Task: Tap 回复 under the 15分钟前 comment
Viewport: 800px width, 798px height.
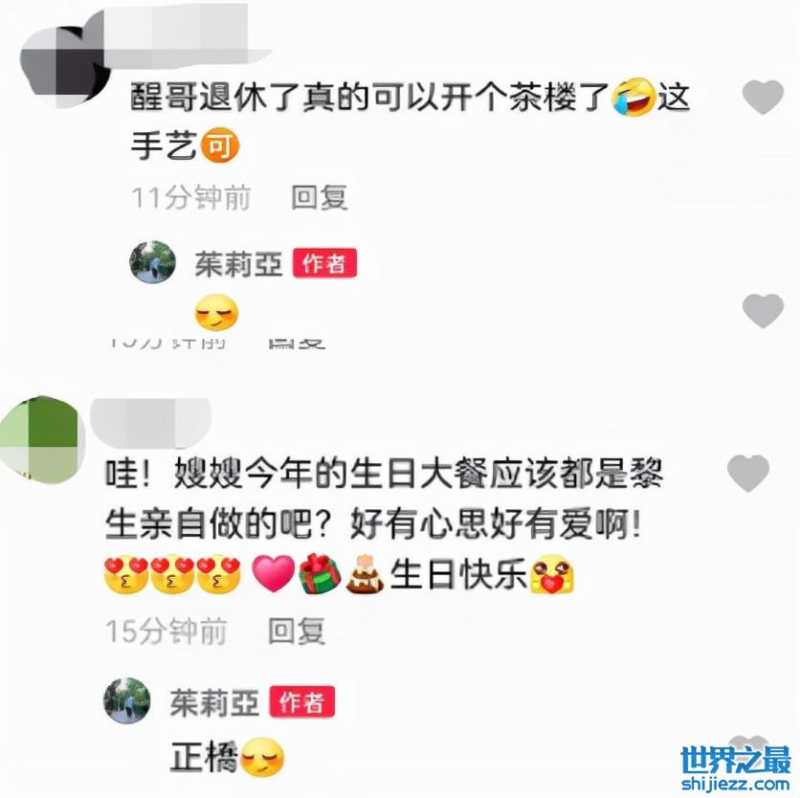Action: 297,631
